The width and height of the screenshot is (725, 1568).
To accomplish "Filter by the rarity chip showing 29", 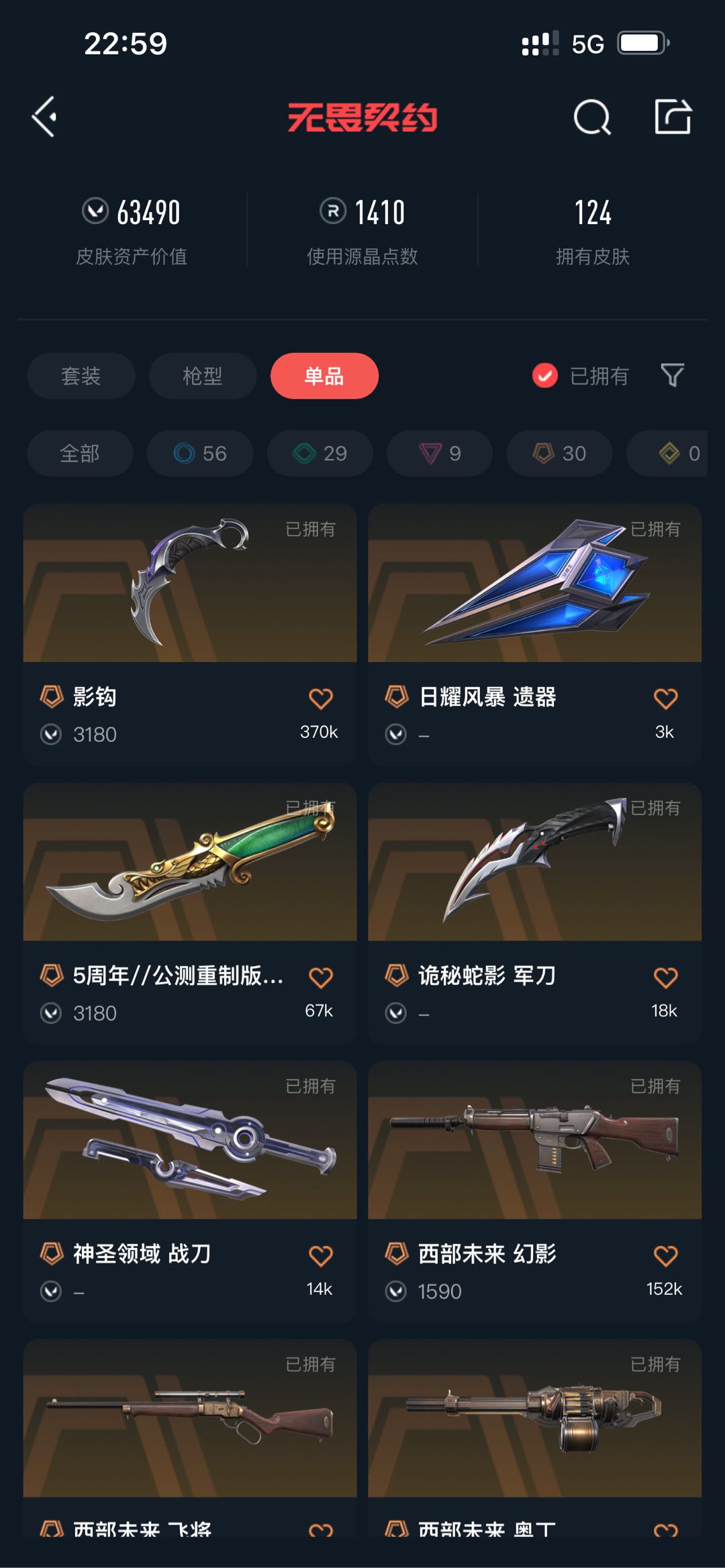I will pyautogui.click(x=320, y=454).
